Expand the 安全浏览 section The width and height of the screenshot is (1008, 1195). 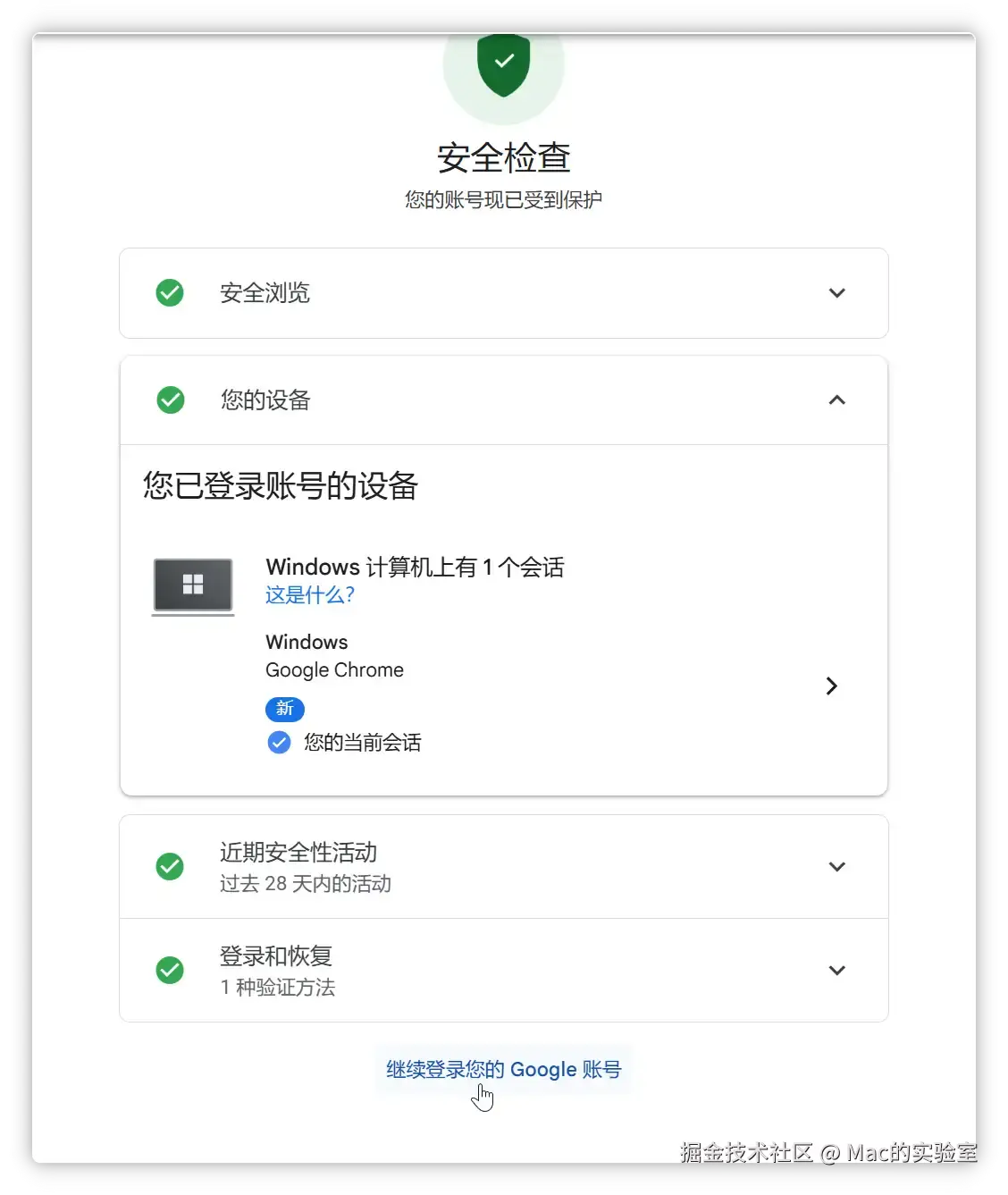coord(836,293)
